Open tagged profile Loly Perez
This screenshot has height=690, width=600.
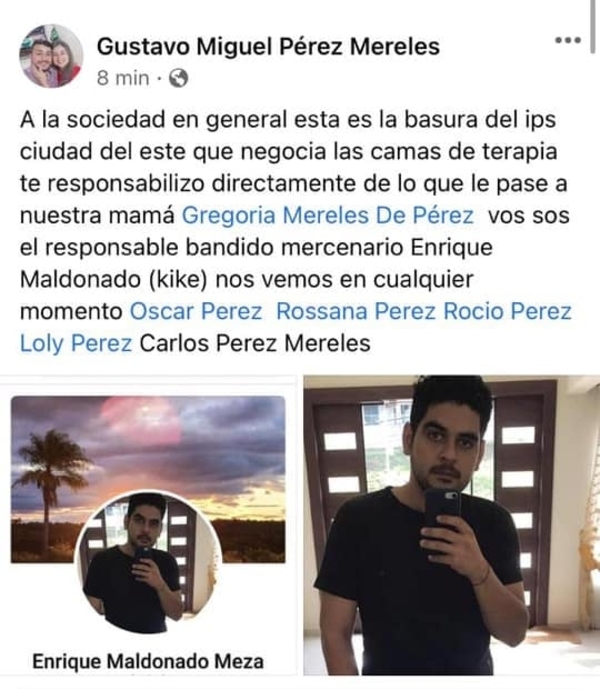76,344
